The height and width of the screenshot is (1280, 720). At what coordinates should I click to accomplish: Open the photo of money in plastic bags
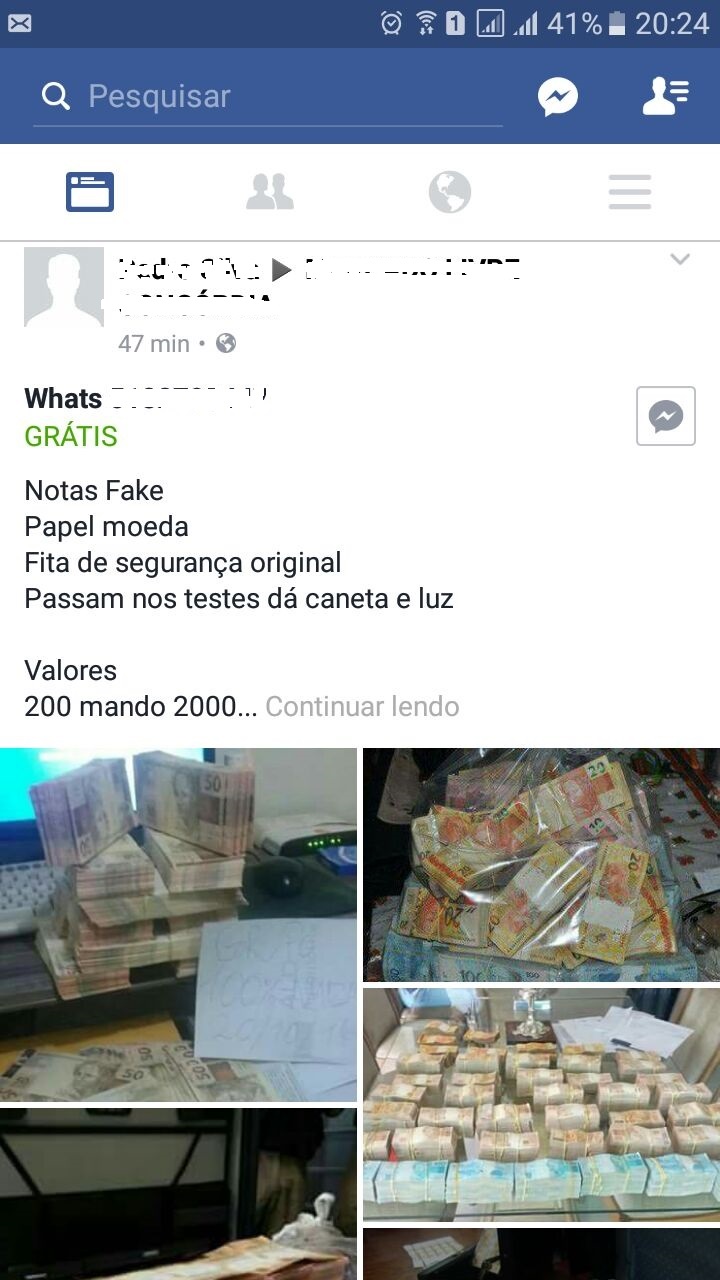(x=540, y=863)
